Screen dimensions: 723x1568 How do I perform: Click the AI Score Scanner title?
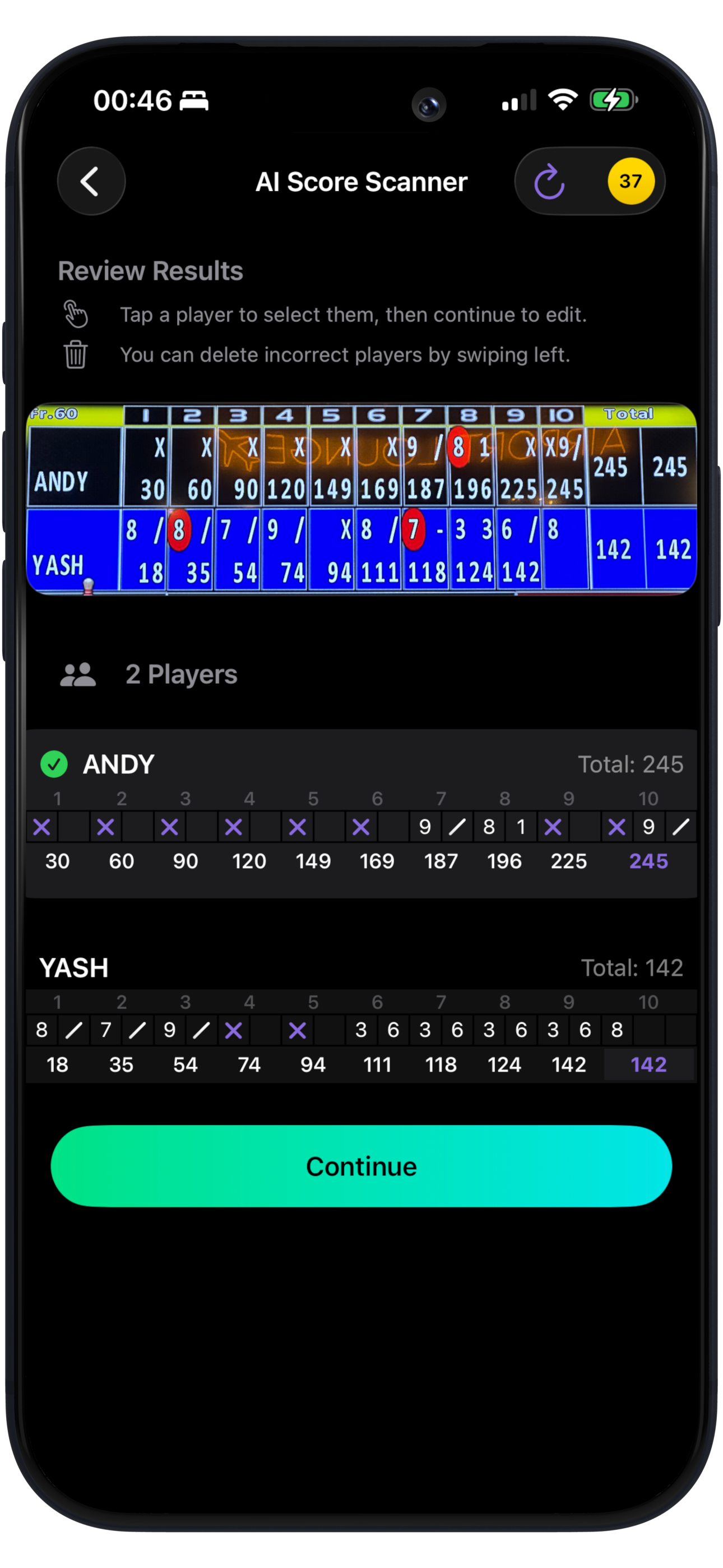coord(361,181)
